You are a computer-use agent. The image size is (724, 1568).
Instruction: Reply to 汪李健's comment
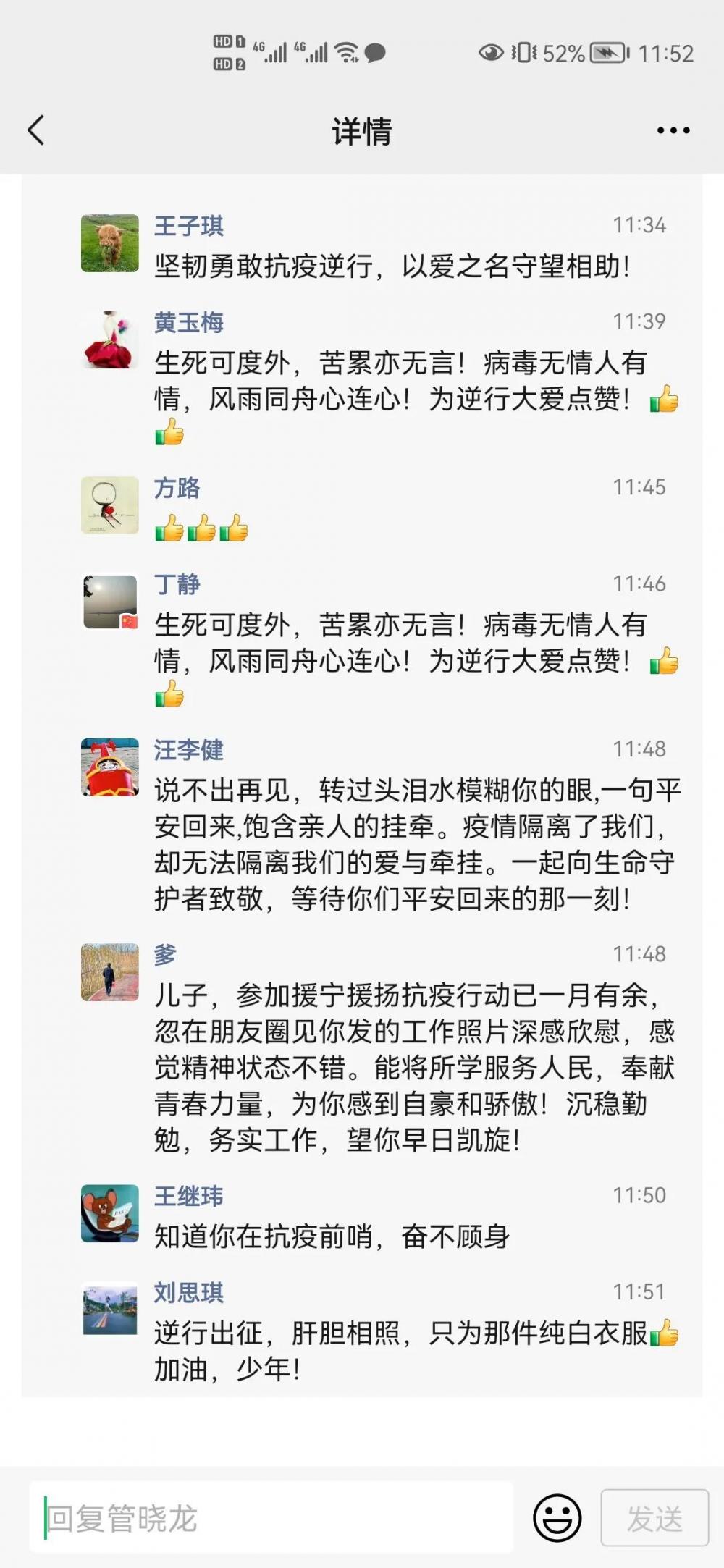pos(418,844)
